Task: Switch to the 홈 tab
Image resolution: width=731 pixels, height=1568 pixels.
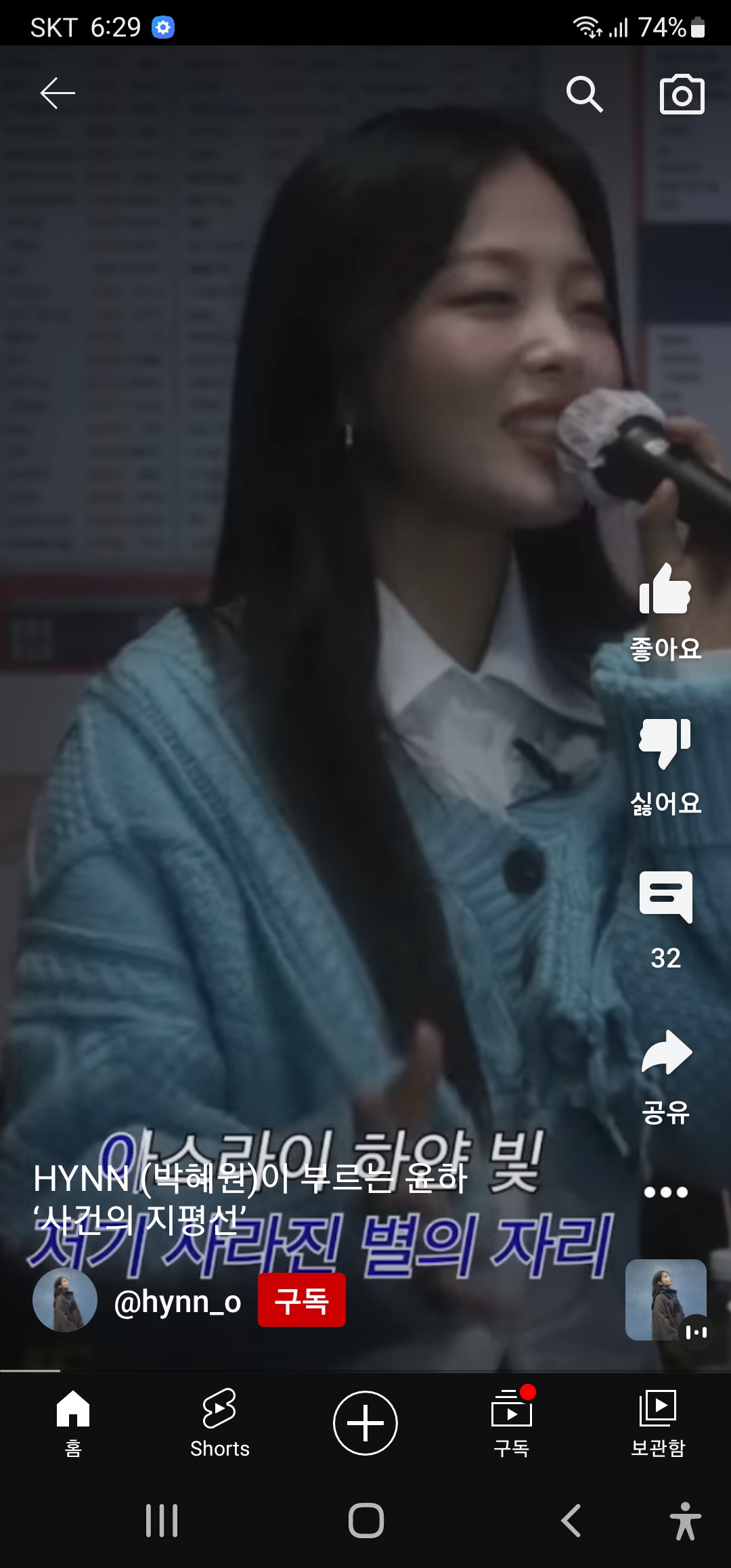Action: pos(73,1422)
